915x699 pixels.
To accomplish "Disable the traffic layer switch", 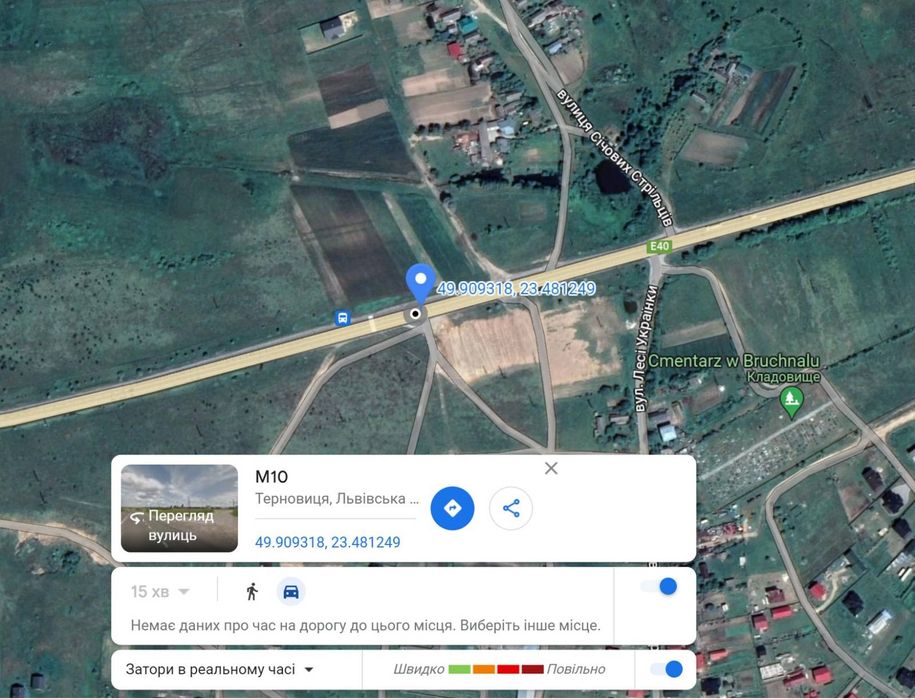I will [x=665, y=669].
